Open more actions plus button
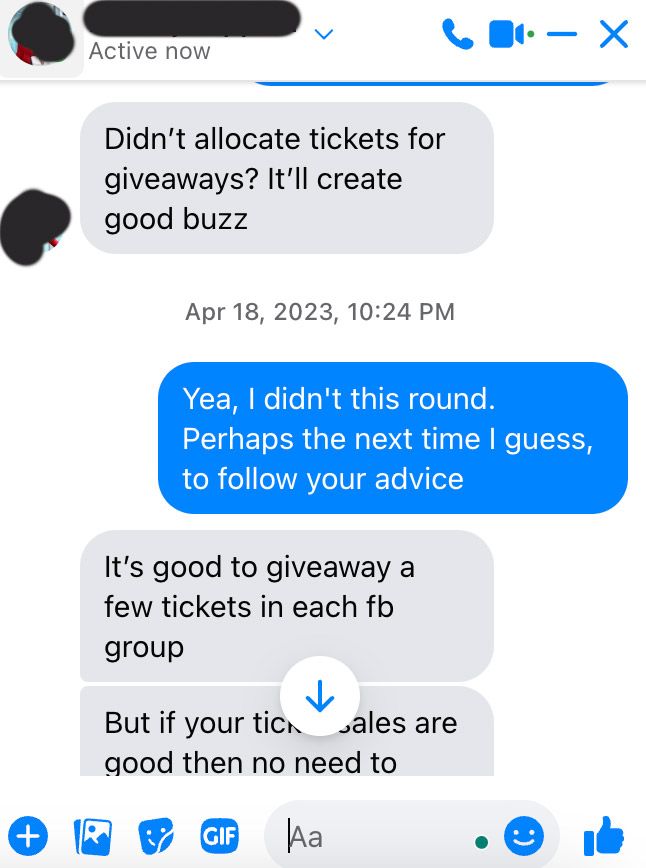This screenshot has height=868, width=646. pyautogui.click(x=29, y=834)
